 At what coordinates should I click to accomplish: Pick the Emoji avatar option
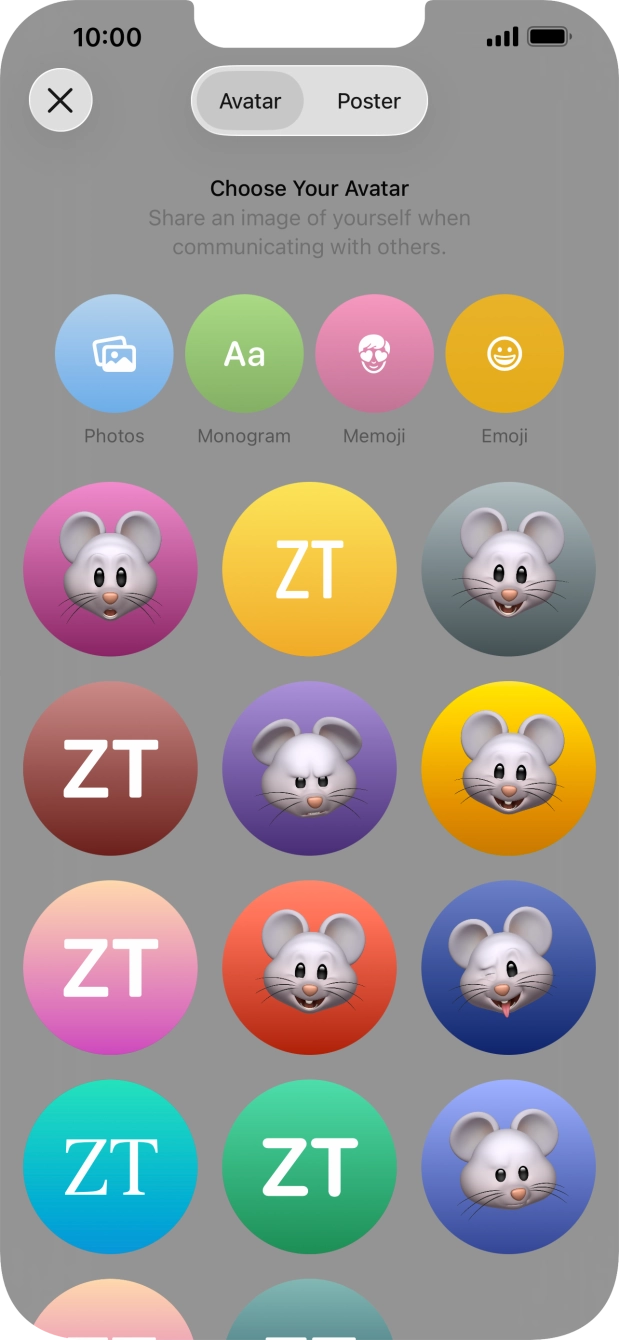(504, 354)
